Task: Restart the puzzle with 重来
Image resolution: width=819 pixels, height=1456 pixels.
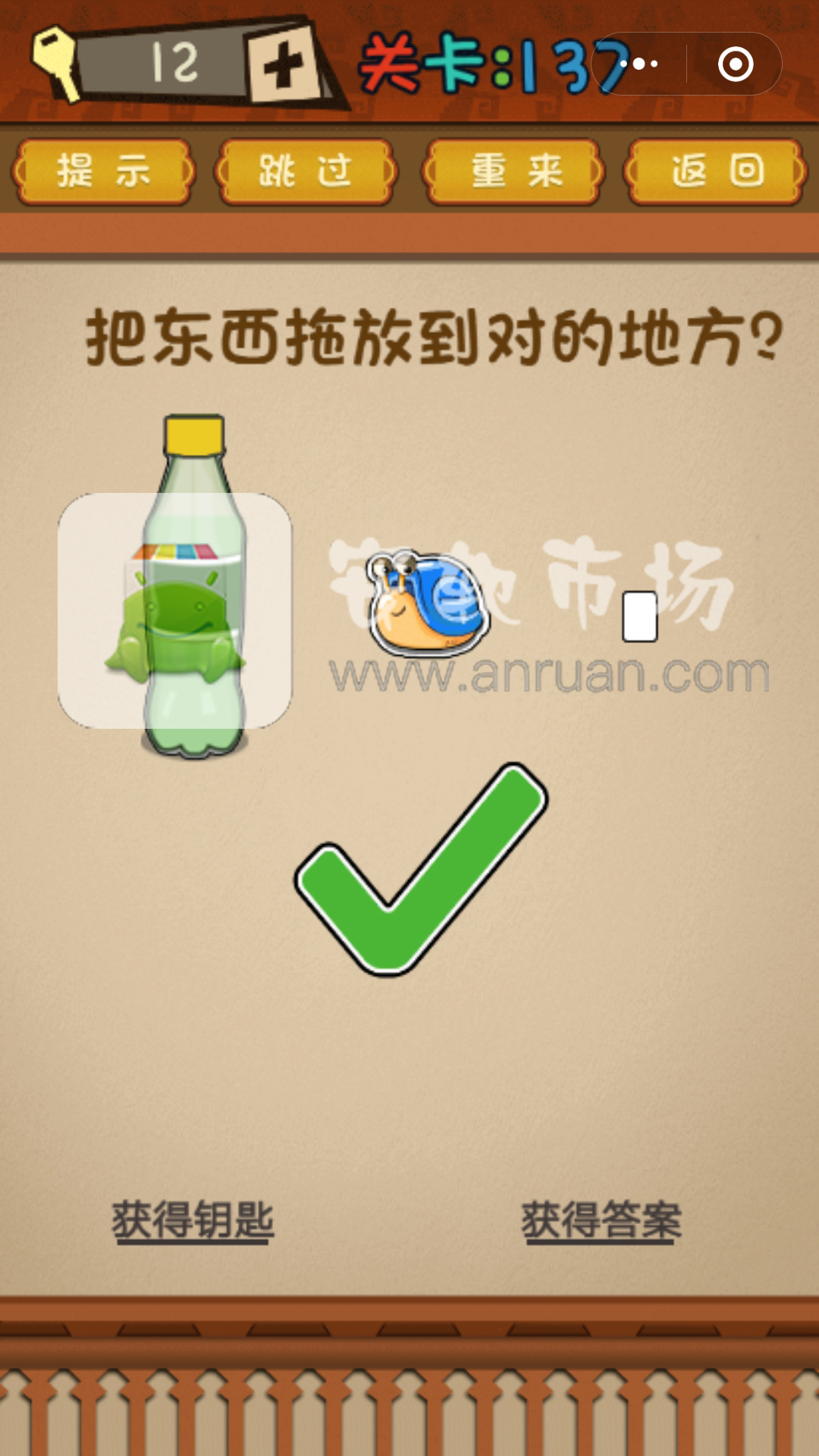Action: 515,171
